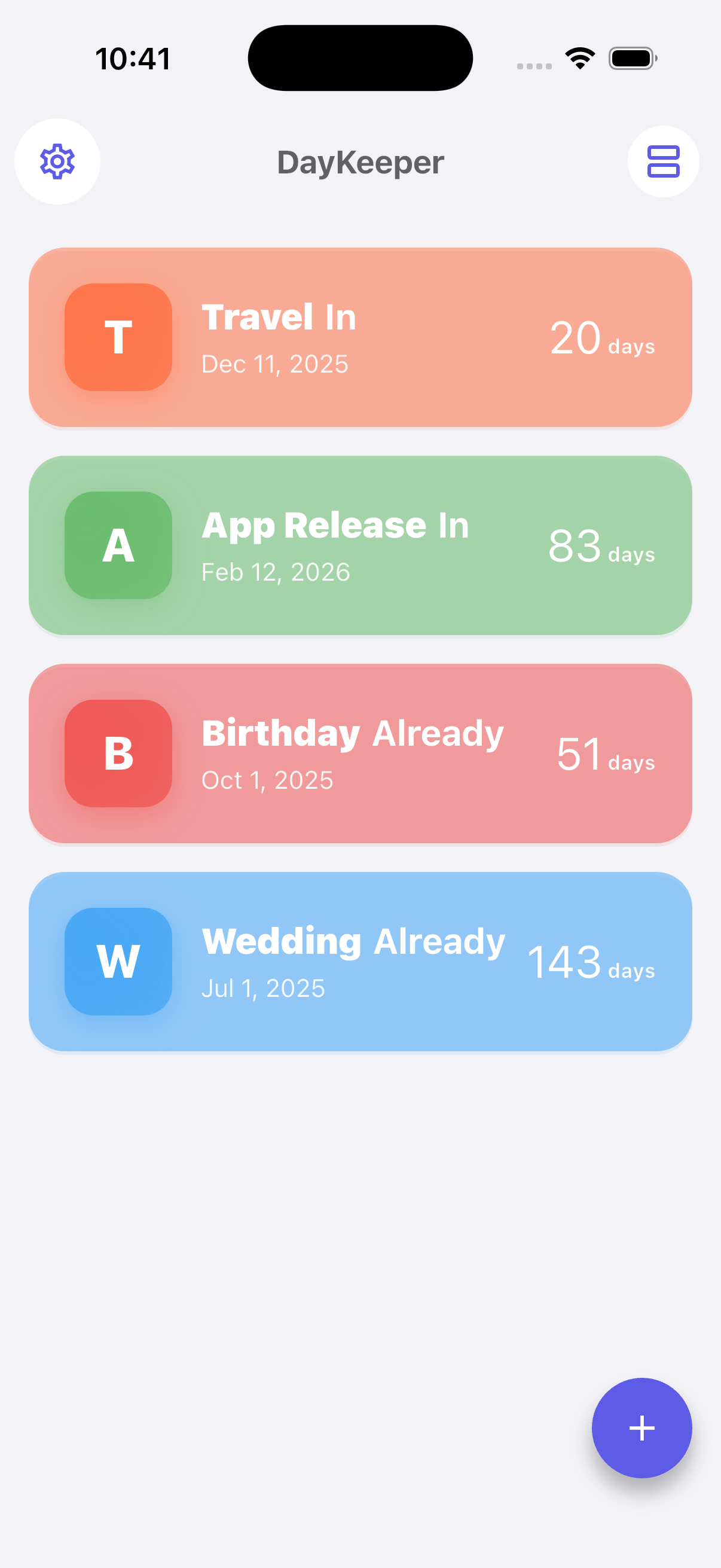Click the clock showing 10:41

click(133, 58)
